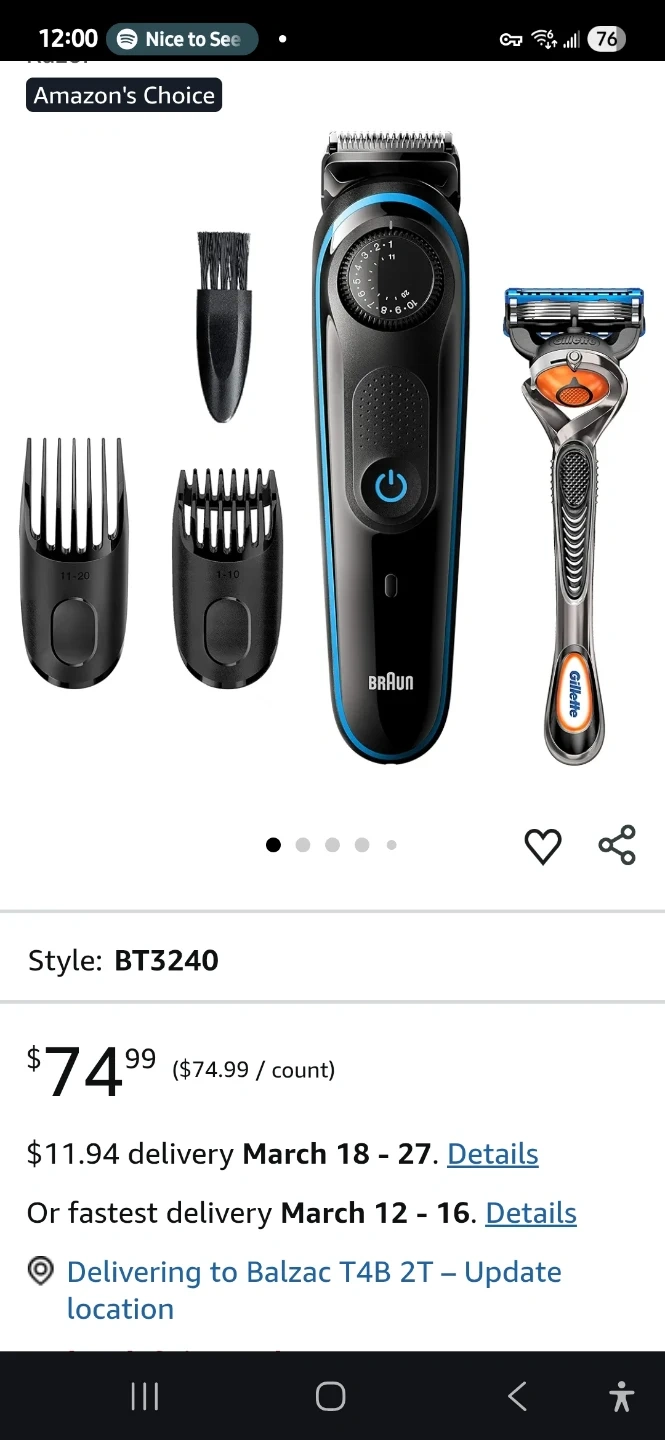Jump to the second product image dot

tap(303, 845)
